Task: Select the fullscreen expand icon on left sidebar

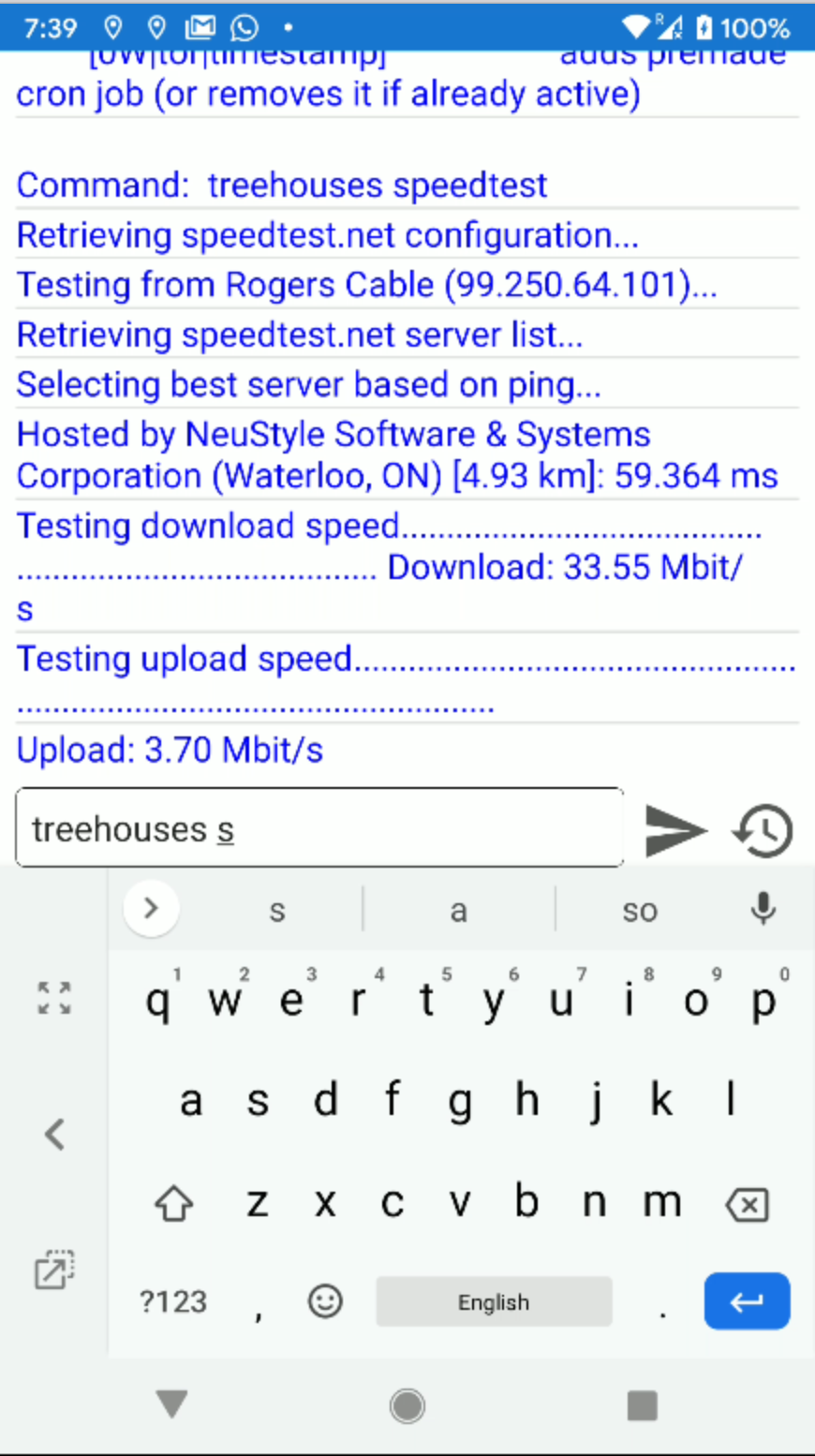Action: [53, 998]
